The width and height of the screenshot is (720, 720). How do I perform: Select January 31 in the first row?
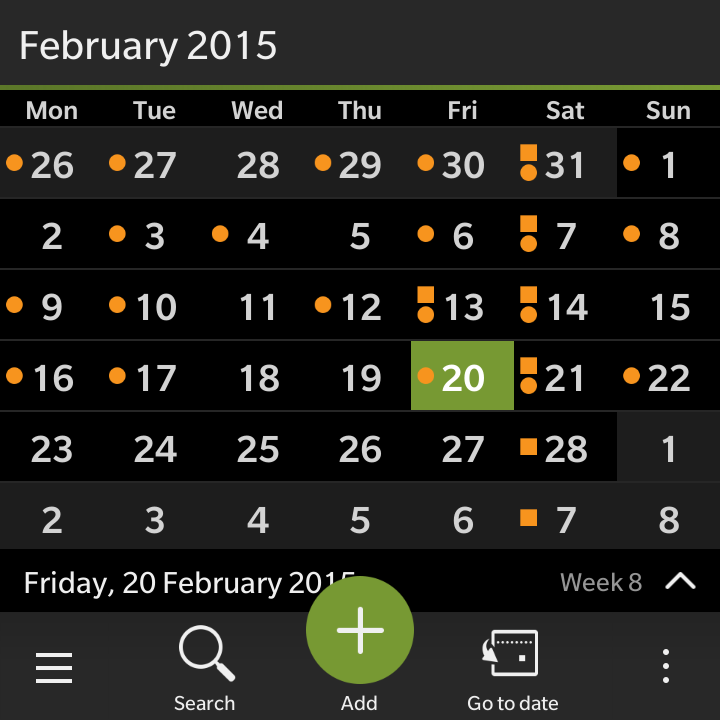click(x=565, y=163)
